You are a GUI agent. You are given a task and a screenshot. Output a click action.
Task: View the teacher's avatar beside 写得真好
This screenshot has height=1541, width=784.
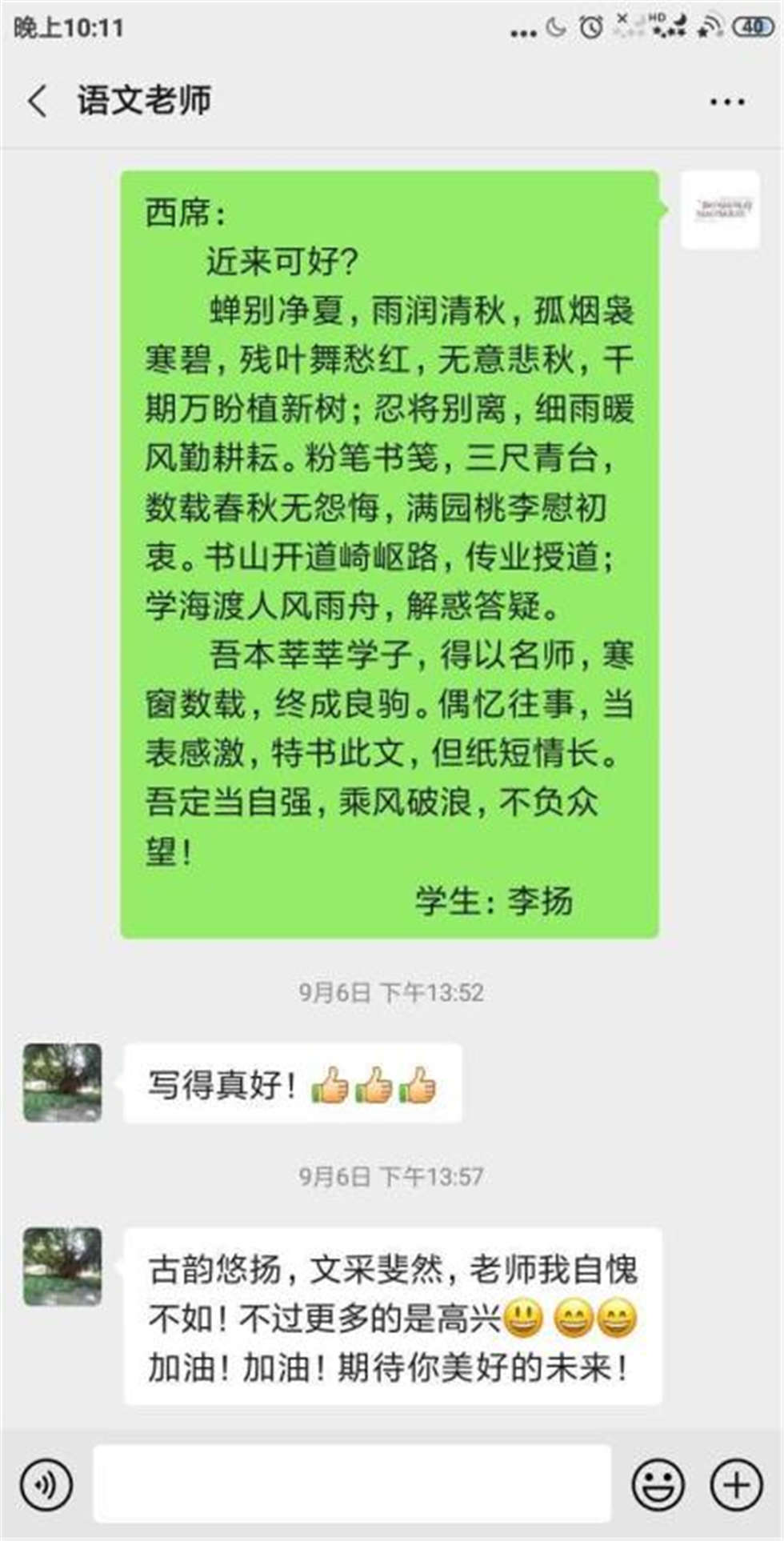pyautogui.click(x=62, y=1083)
